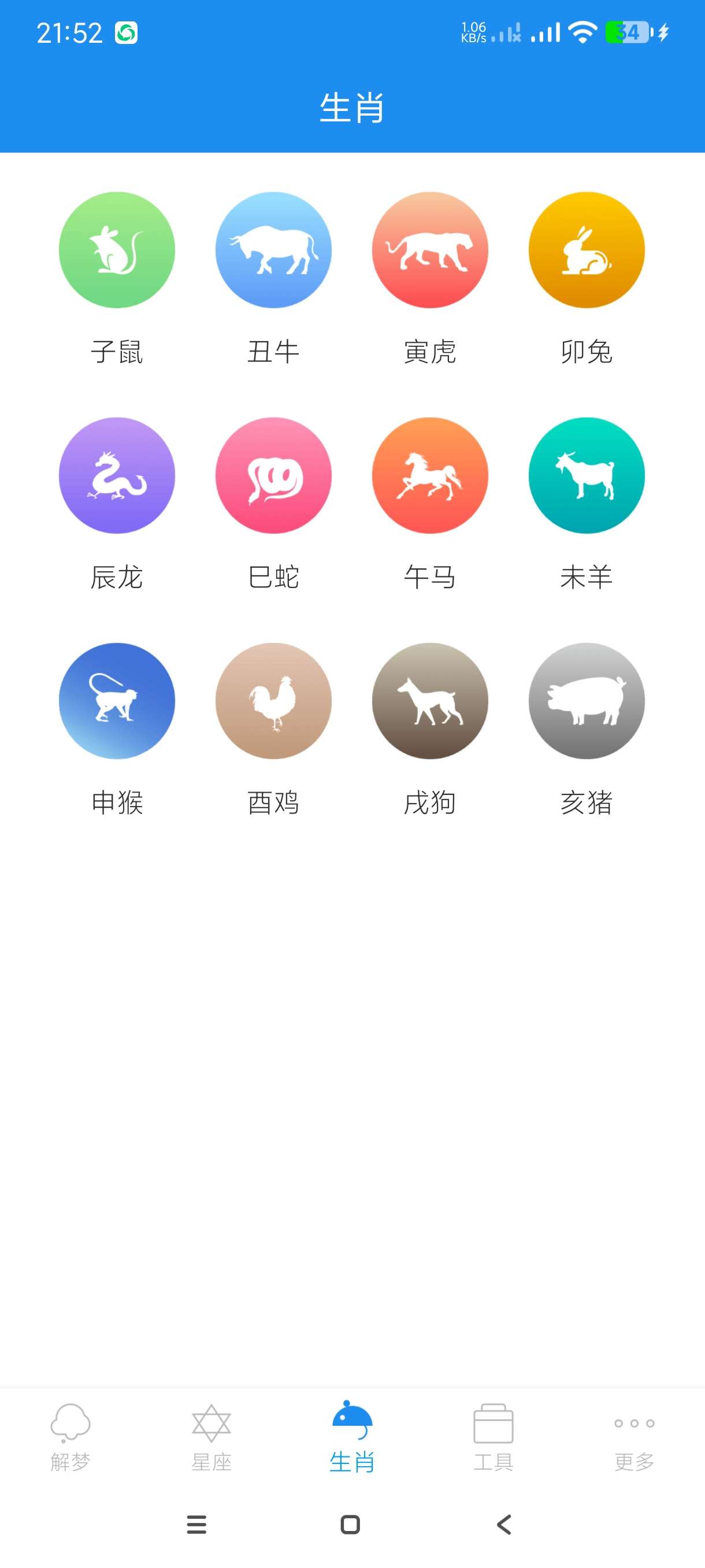Select the 丑牛 ox zodiac

tap(273, 251)
